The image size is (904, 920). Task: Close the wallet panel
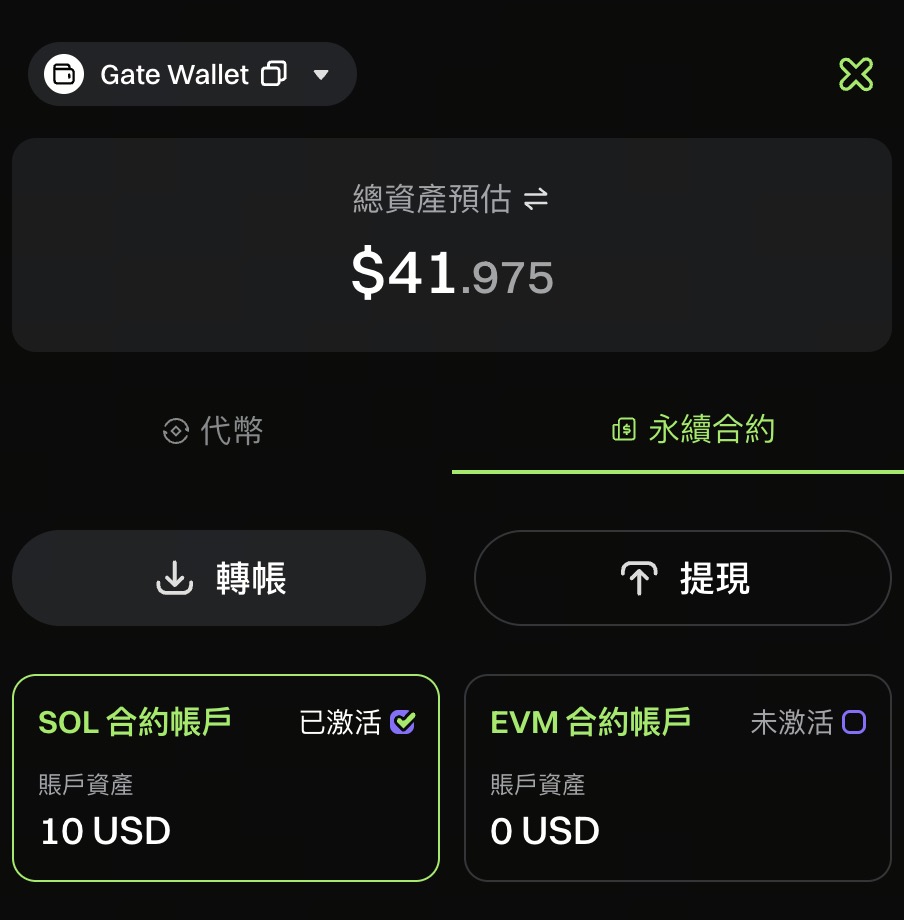[856, 74]
